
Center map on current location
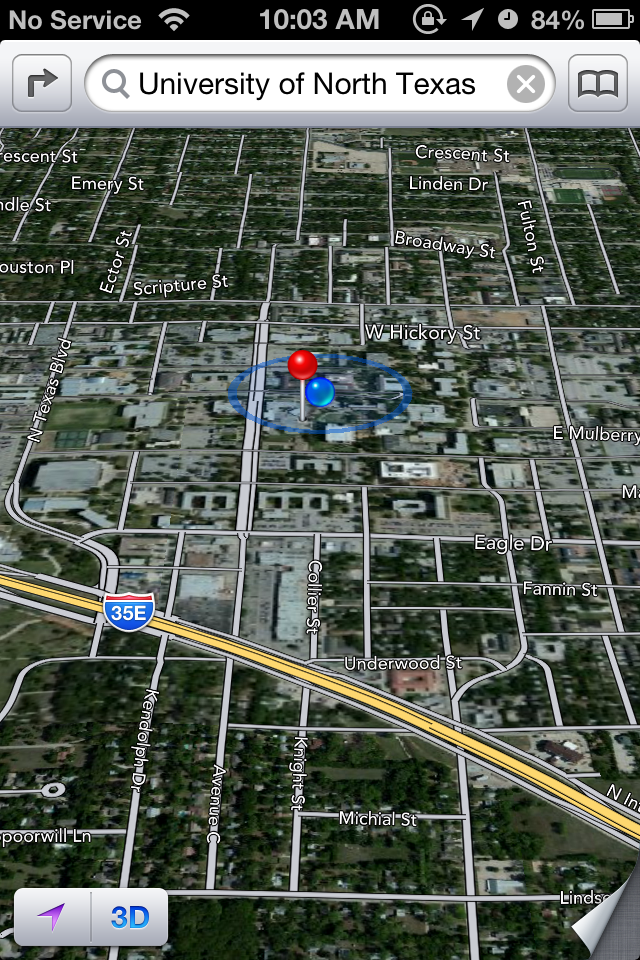pyautogui.click(x=52, y=917)
